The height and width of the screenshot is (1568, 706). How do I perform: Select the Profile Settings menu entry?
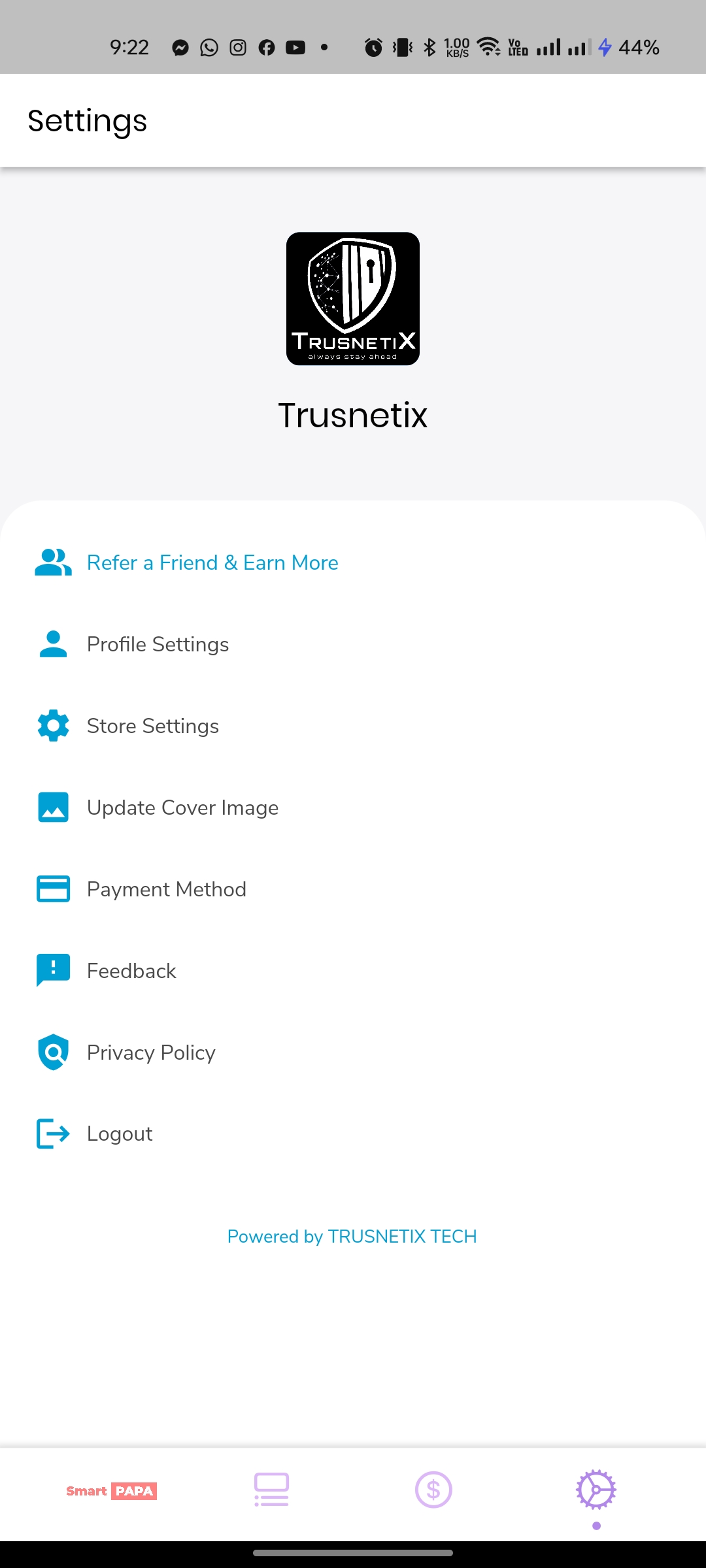(x=157, y=644)
